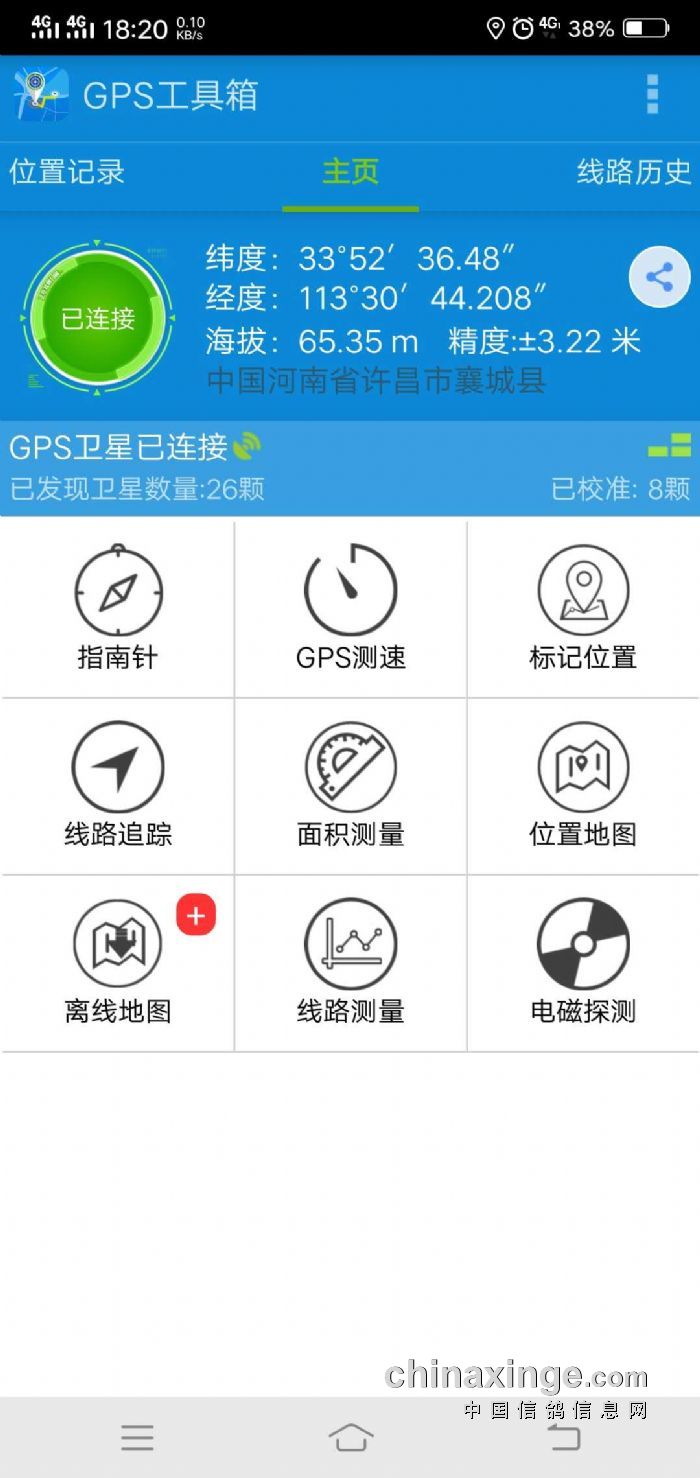Open 标记位置 to mark a location
The height and width of the screenshot is (1478, 700).
tap(583, 608)
